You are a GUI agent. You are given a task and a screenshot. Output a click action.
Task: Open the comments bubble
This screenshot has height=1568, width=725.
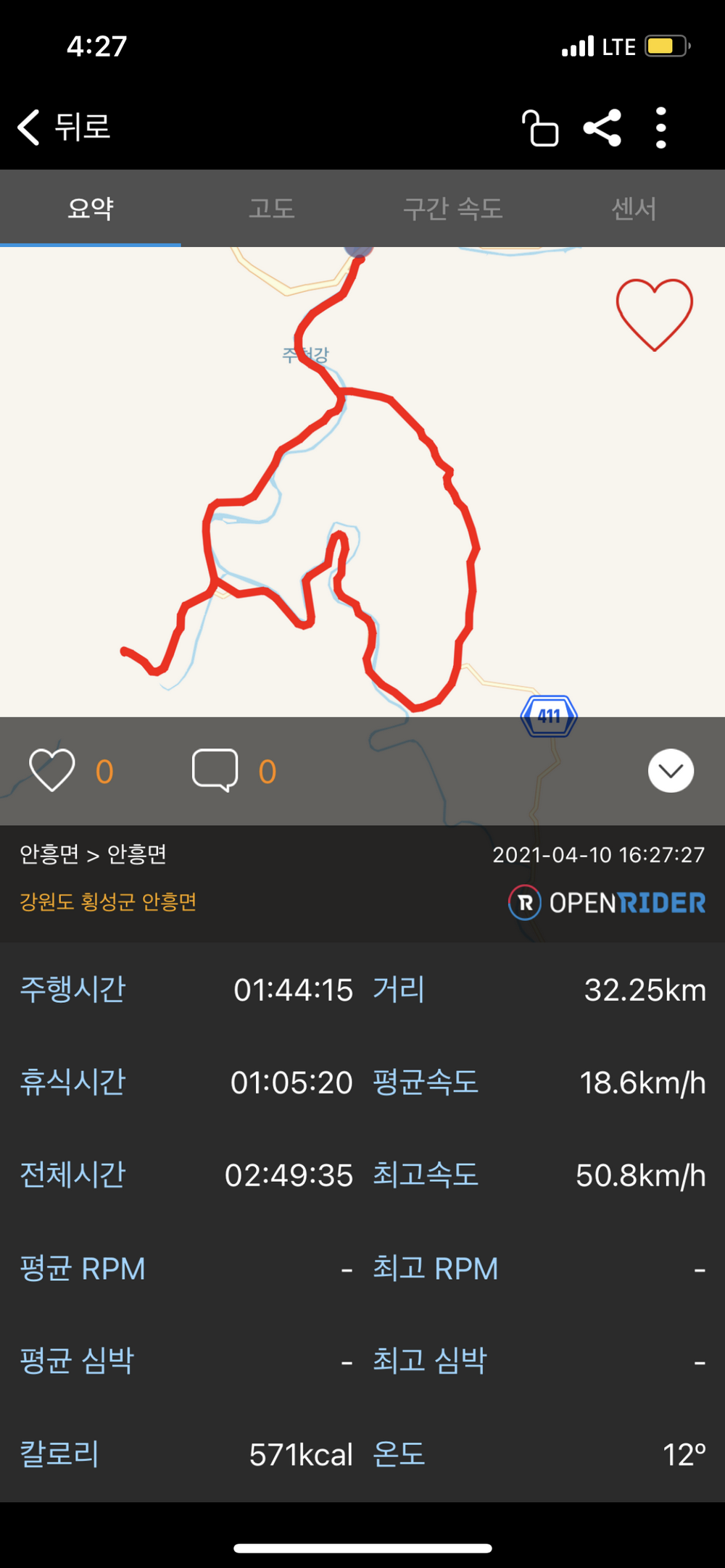(x=215, y=770)
